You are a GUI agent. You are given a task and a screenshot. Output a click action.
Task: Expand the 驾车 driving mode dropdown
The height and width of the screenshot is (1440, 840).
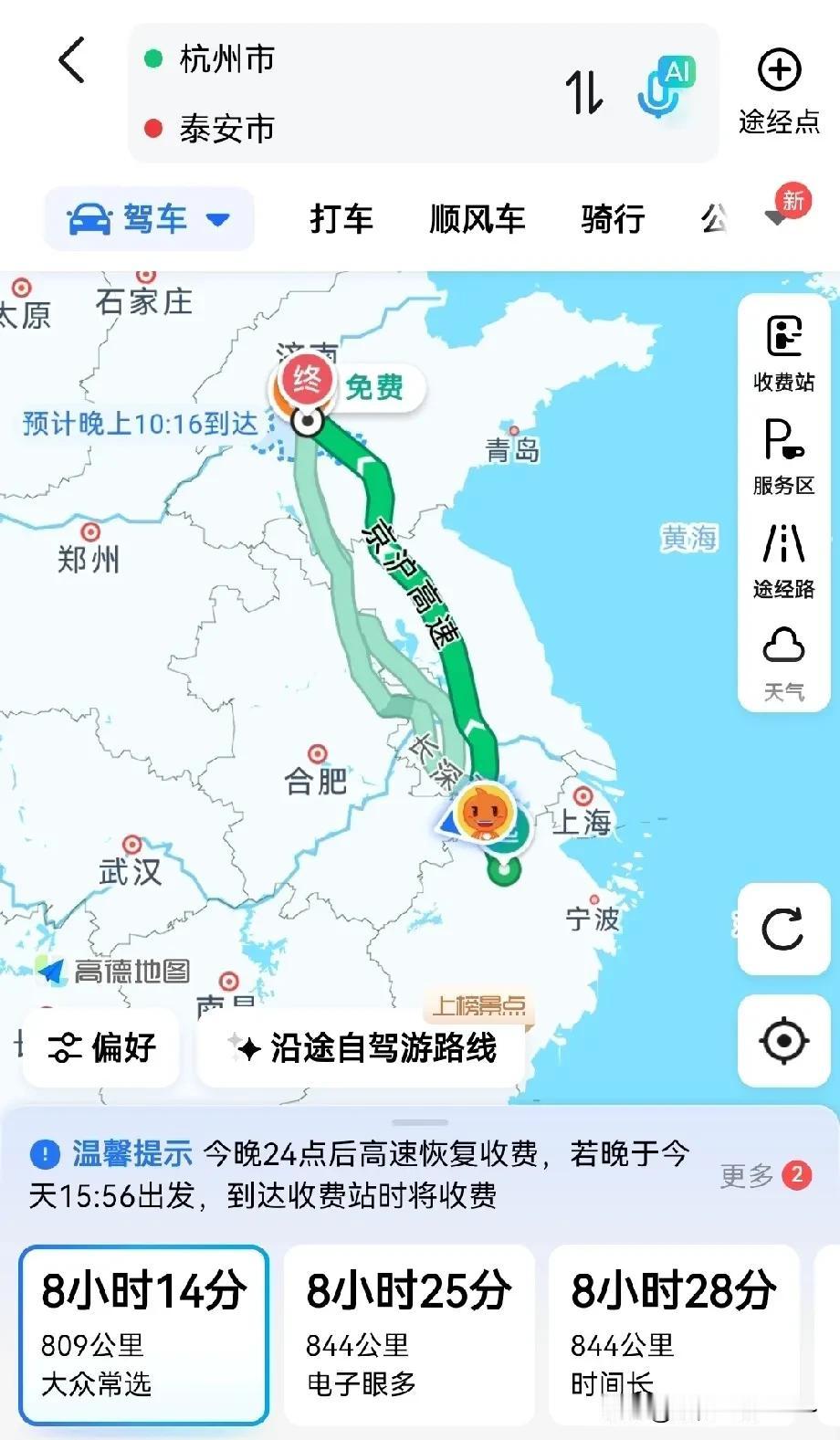tap(149, 217)
